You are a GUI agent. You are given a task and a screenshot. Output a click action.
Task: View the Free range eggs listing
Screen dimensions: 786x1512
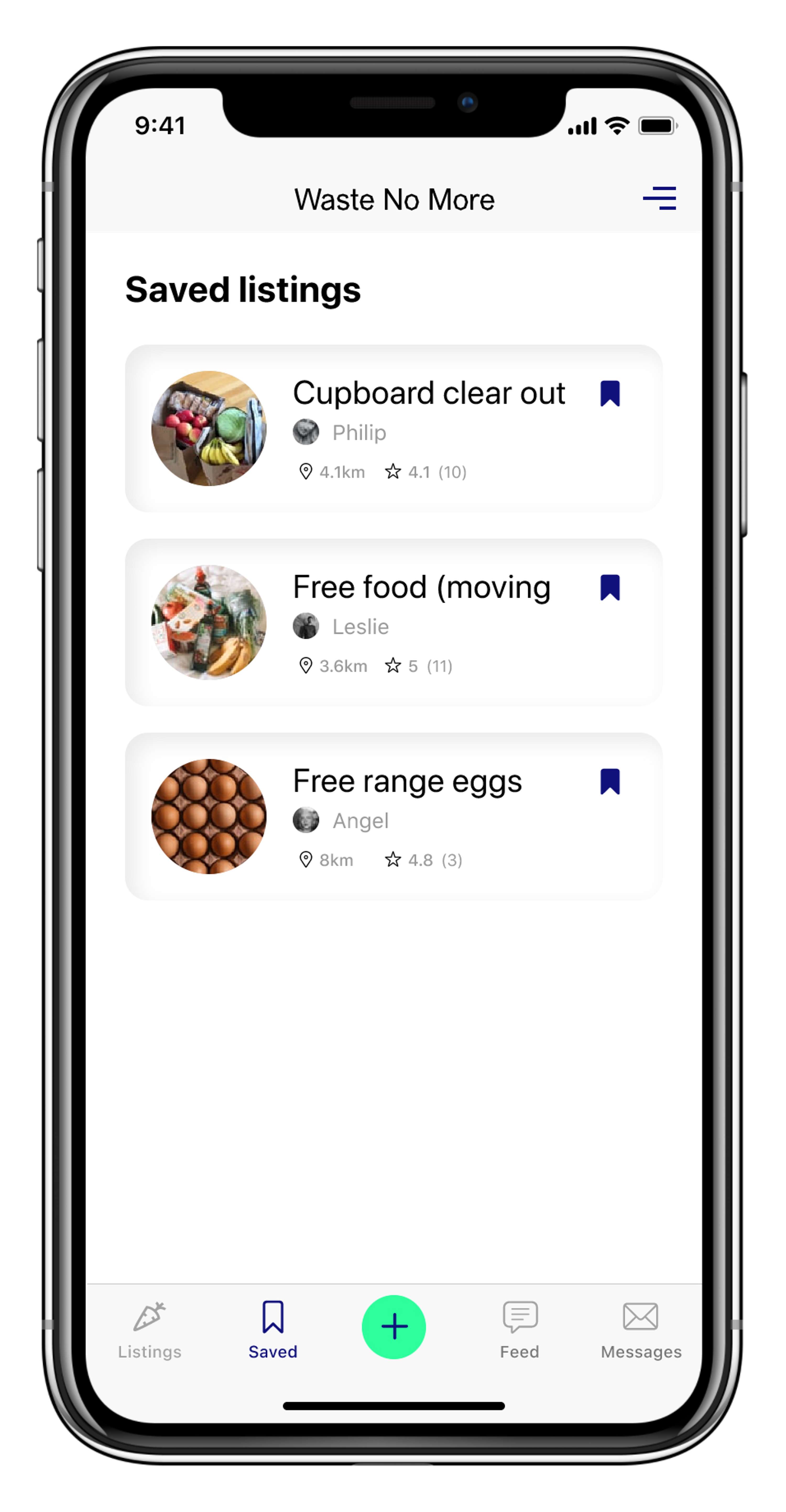click(x=407, y=781)
